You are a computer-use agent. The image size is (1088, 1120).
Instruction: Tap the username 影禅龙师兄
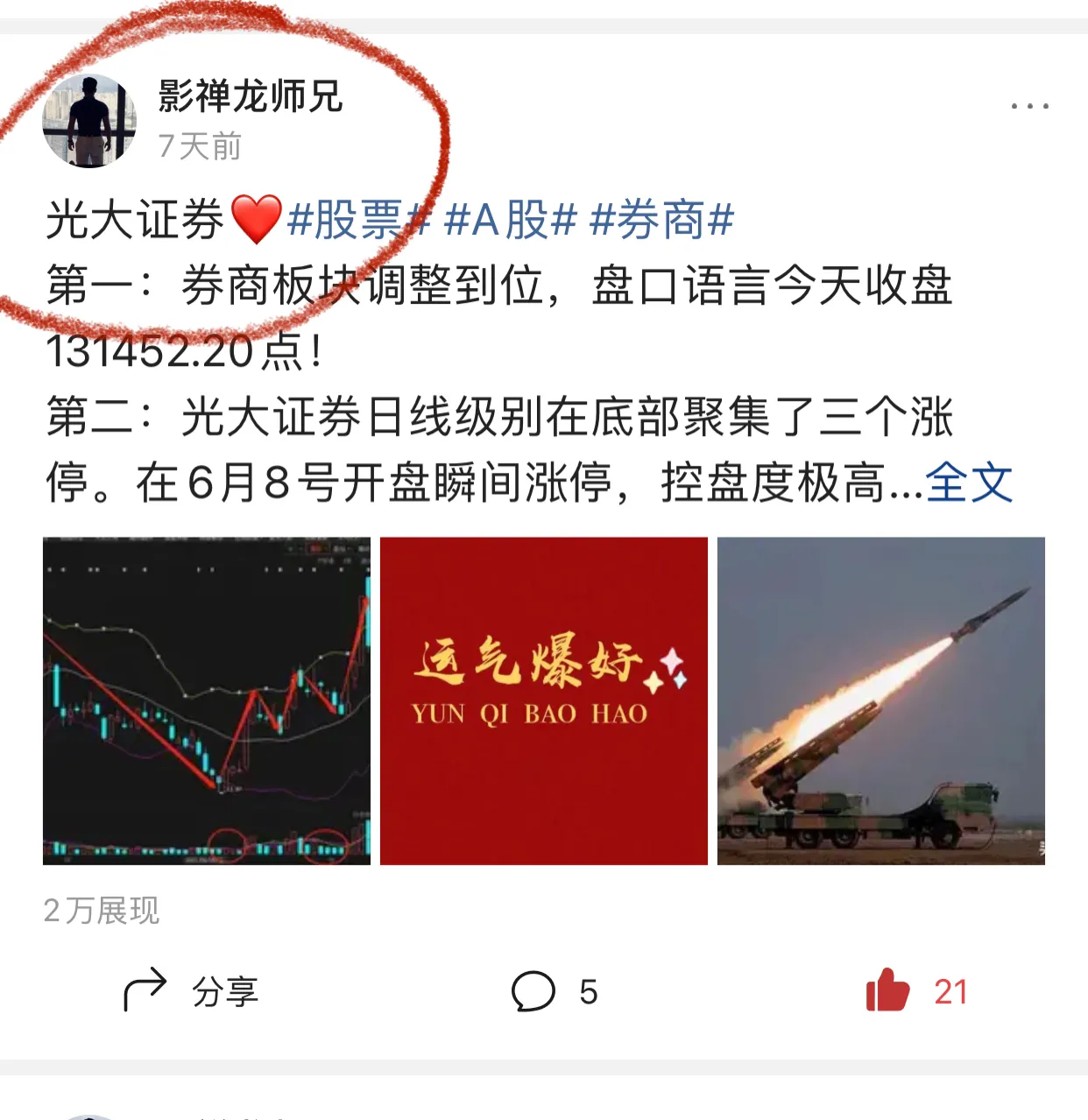(x=250, y=96)
